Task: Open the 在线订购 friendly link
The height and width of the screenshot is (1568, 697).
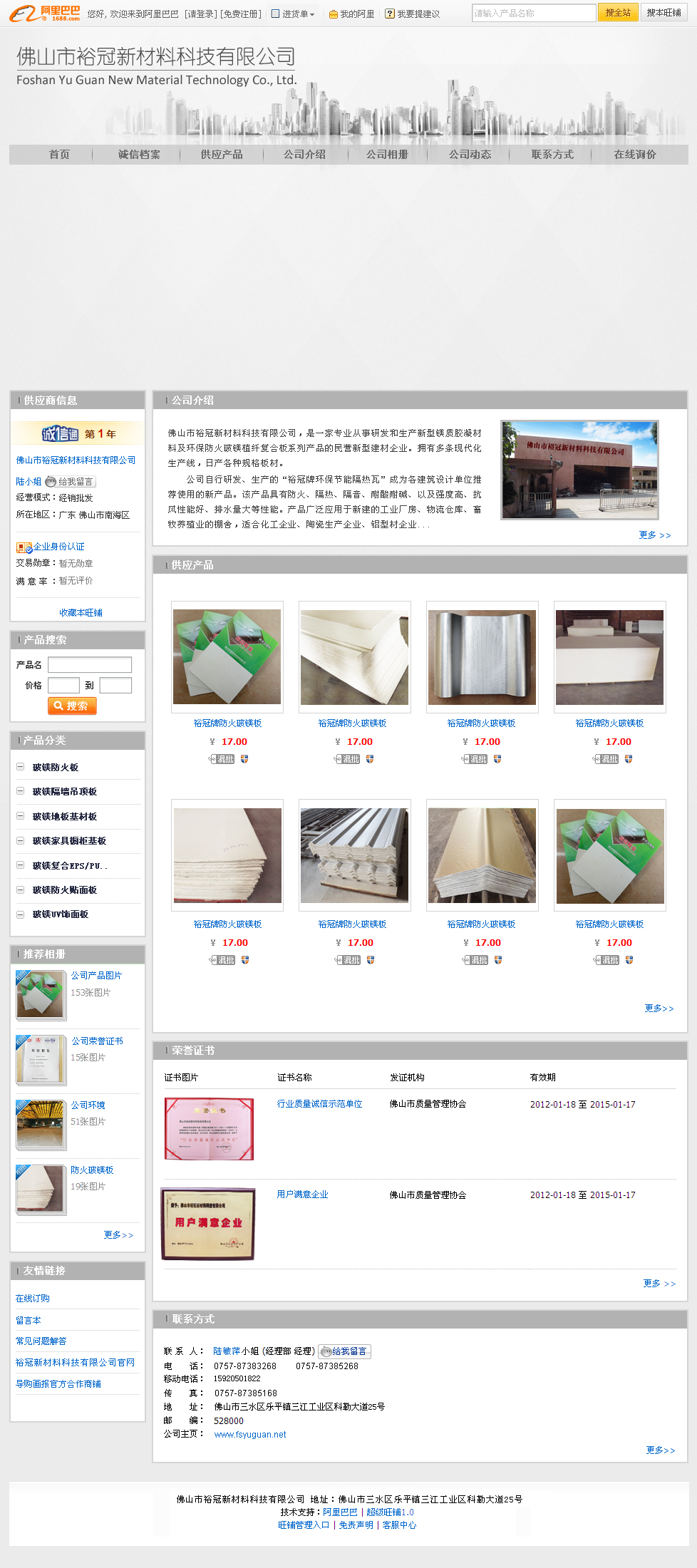Action: (33, 1299)
